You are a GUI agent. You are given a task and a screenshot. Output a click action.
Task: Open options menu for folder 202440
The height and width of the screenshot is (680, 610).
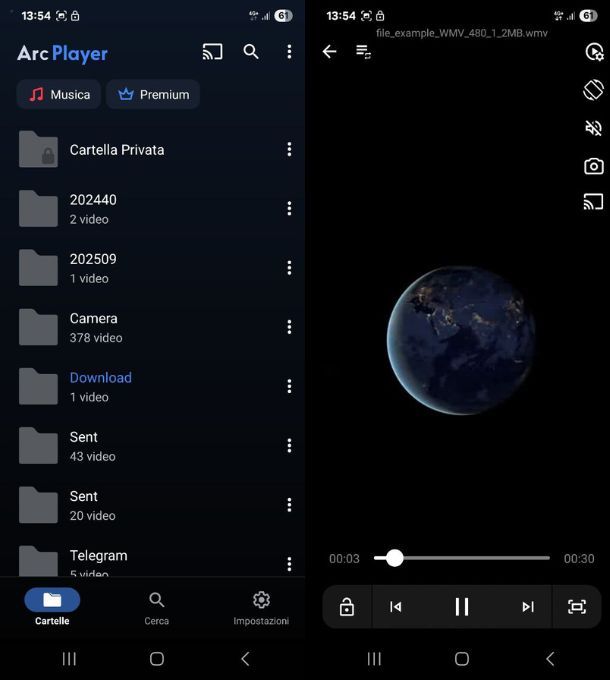(x=289, y=208)
